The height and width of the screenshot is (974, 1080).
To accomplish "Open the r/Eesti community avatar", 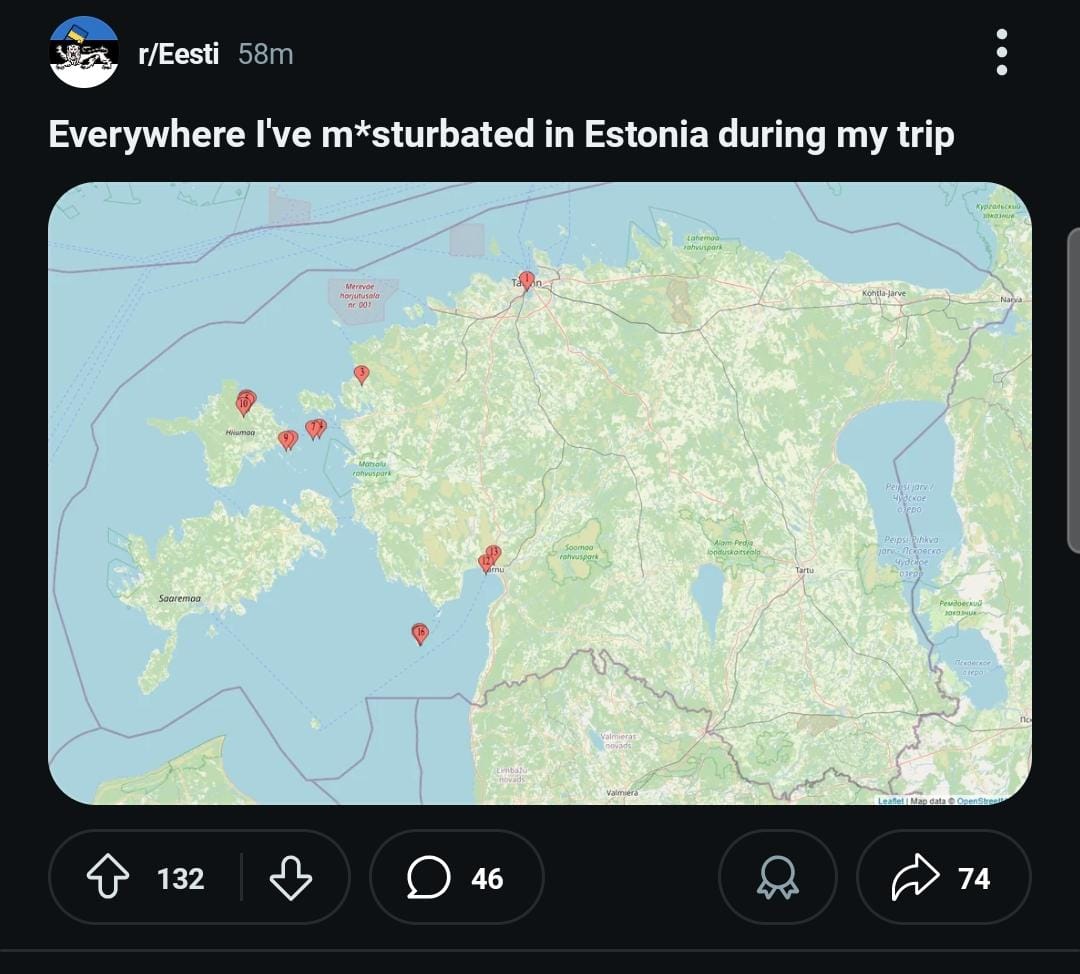I will (84, 53).
